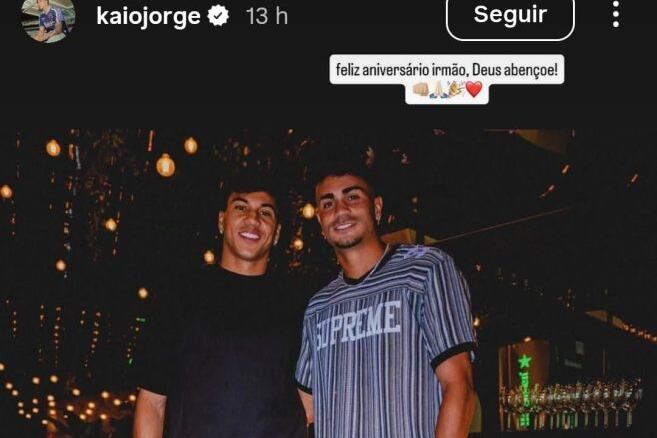The width and height of the screenshot is (657, 438).
Task: Open kaiojorge's profile picture
Action: coord(48,18)
